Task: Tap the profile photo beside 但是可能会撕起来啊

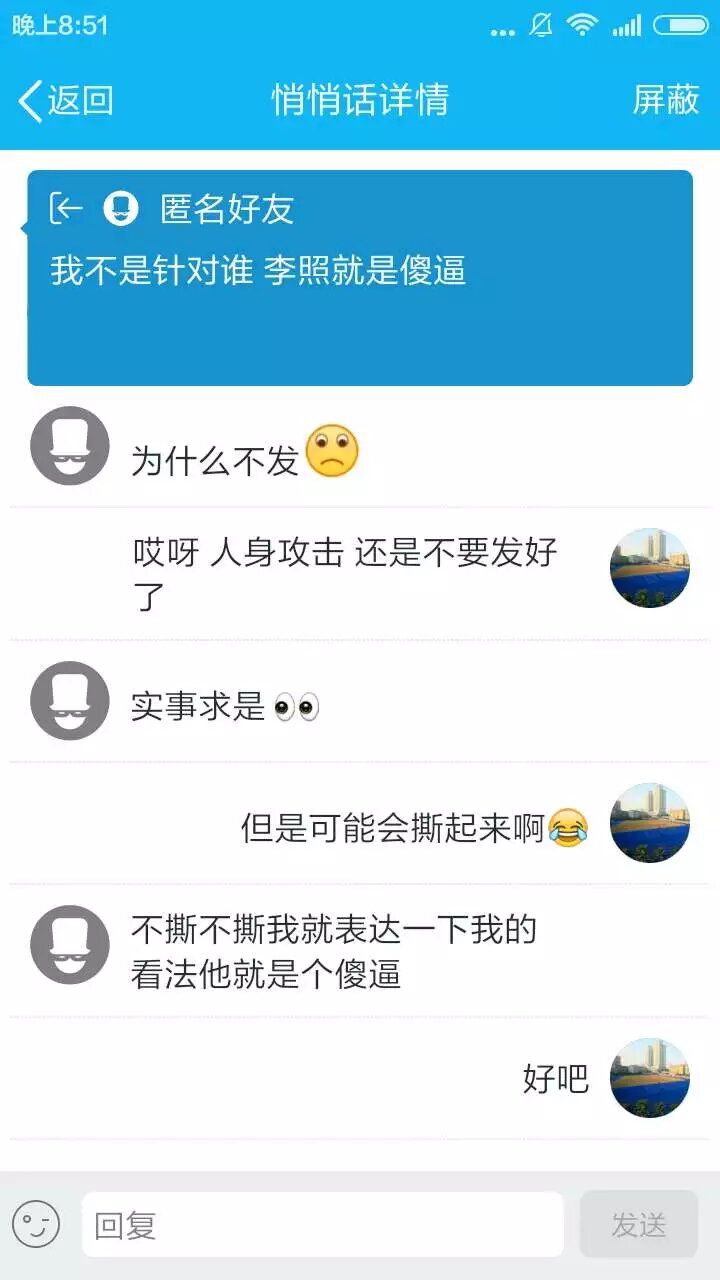Action: [x=650, y=823]
